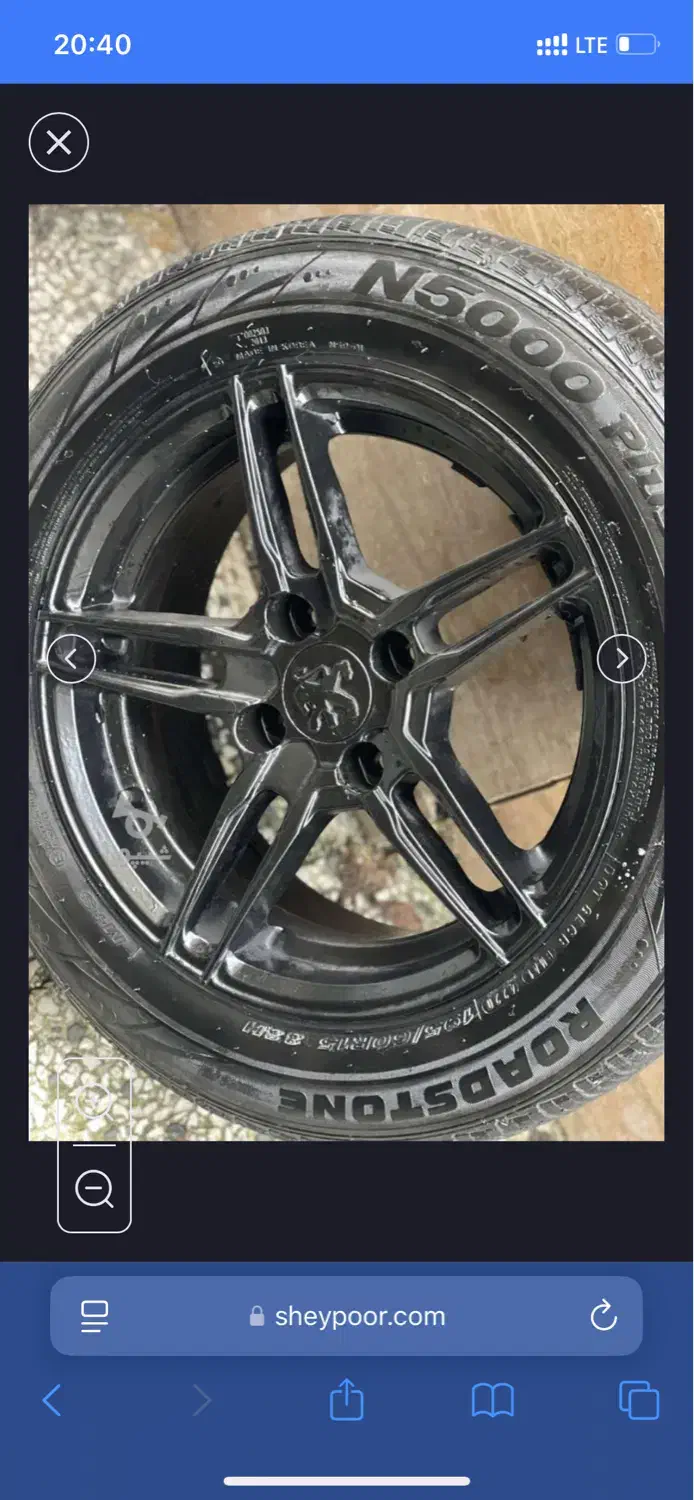Open Safari bookmarks

(x=493, y=1400)
